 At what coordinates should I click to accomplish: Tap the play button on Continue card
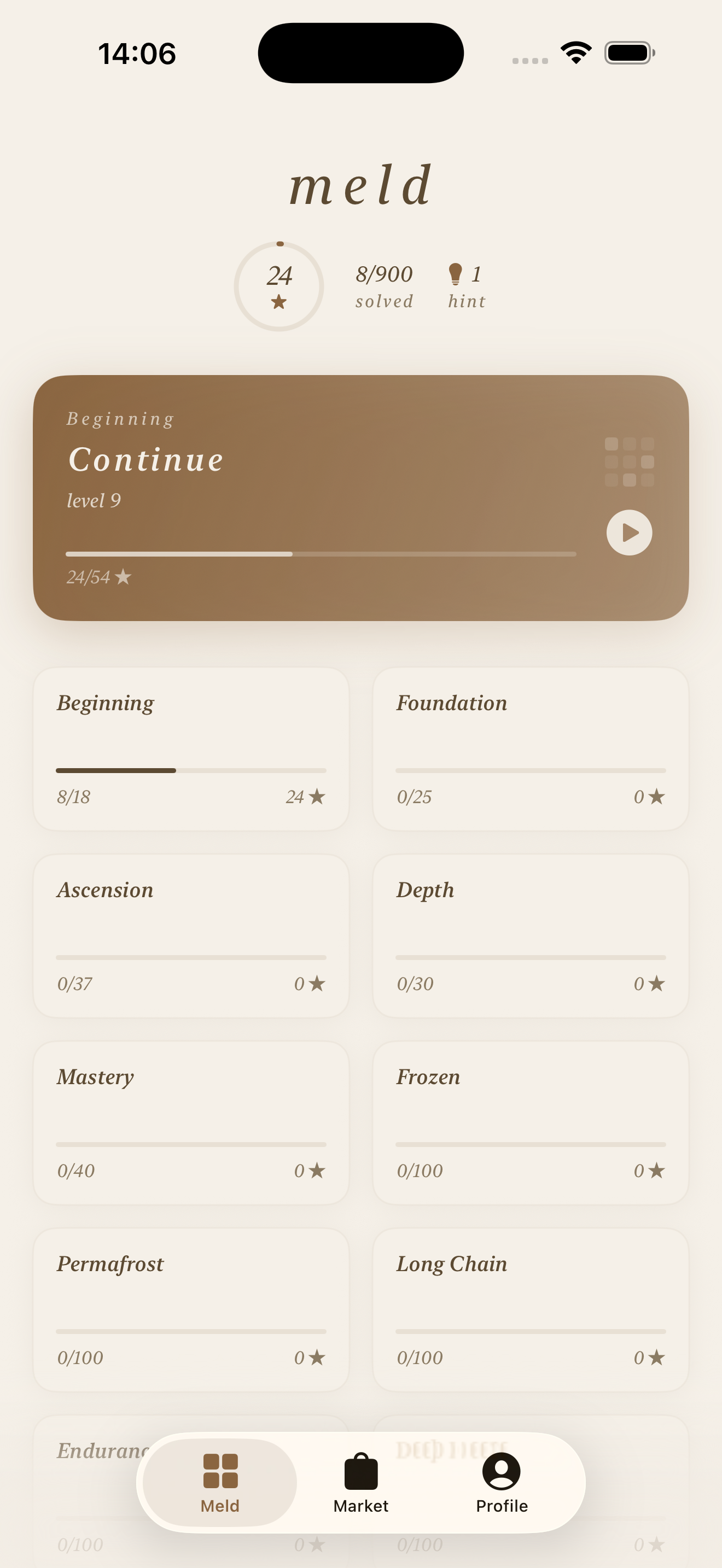(629, 533)
